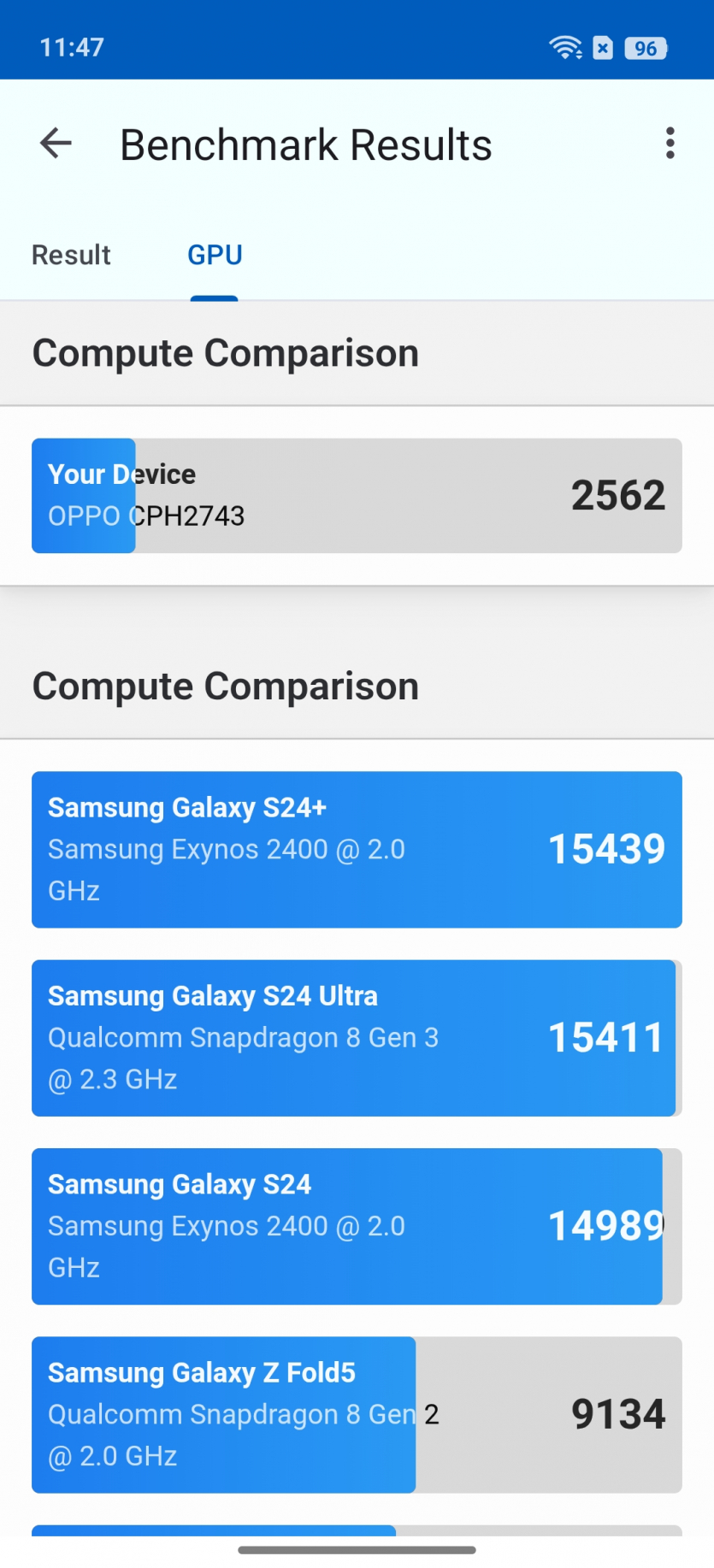The image size is (714, 1568).
Task: Go back from Benchmark Results
Action: [56, 144]
